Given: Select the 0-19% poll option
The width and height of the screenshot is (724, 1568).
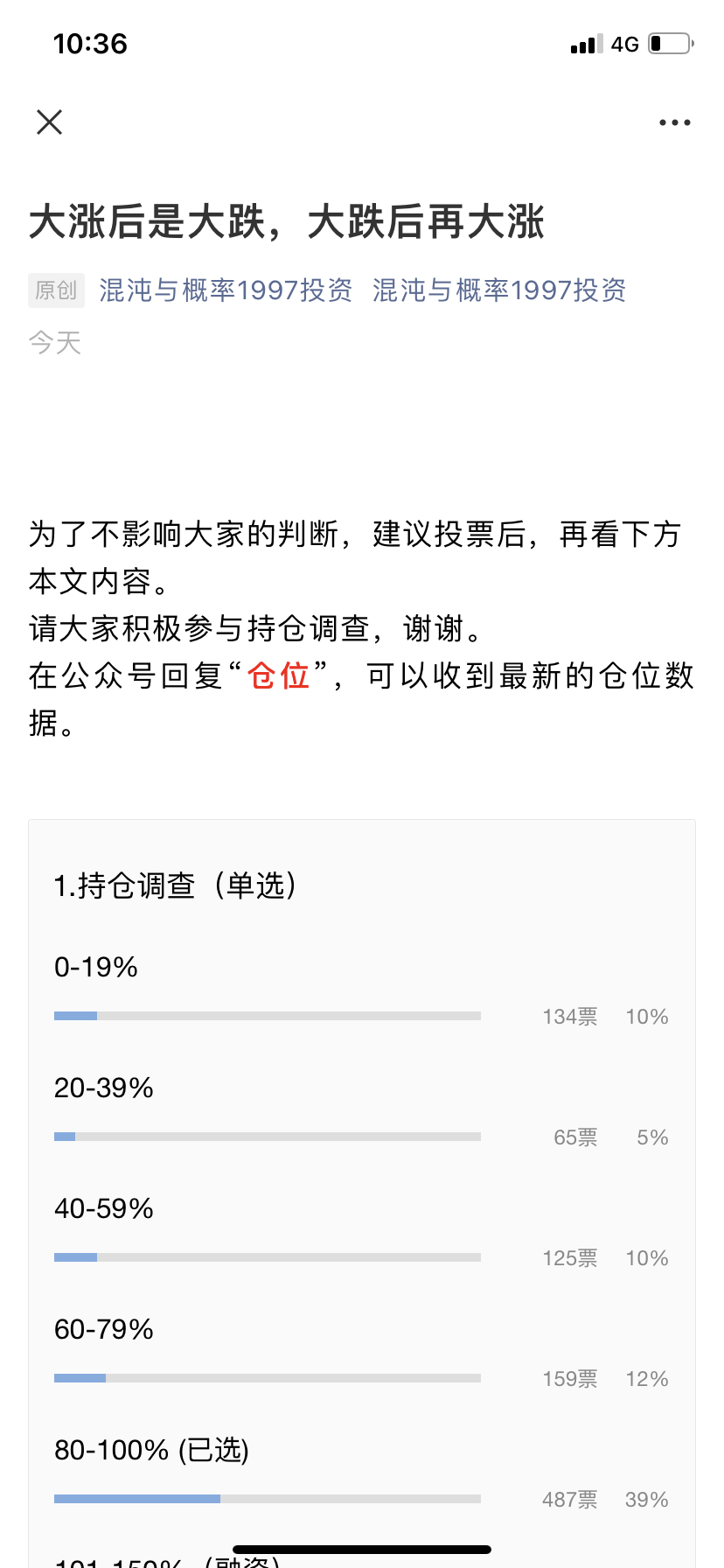Looking at the screenshot, I should (96, 968).
